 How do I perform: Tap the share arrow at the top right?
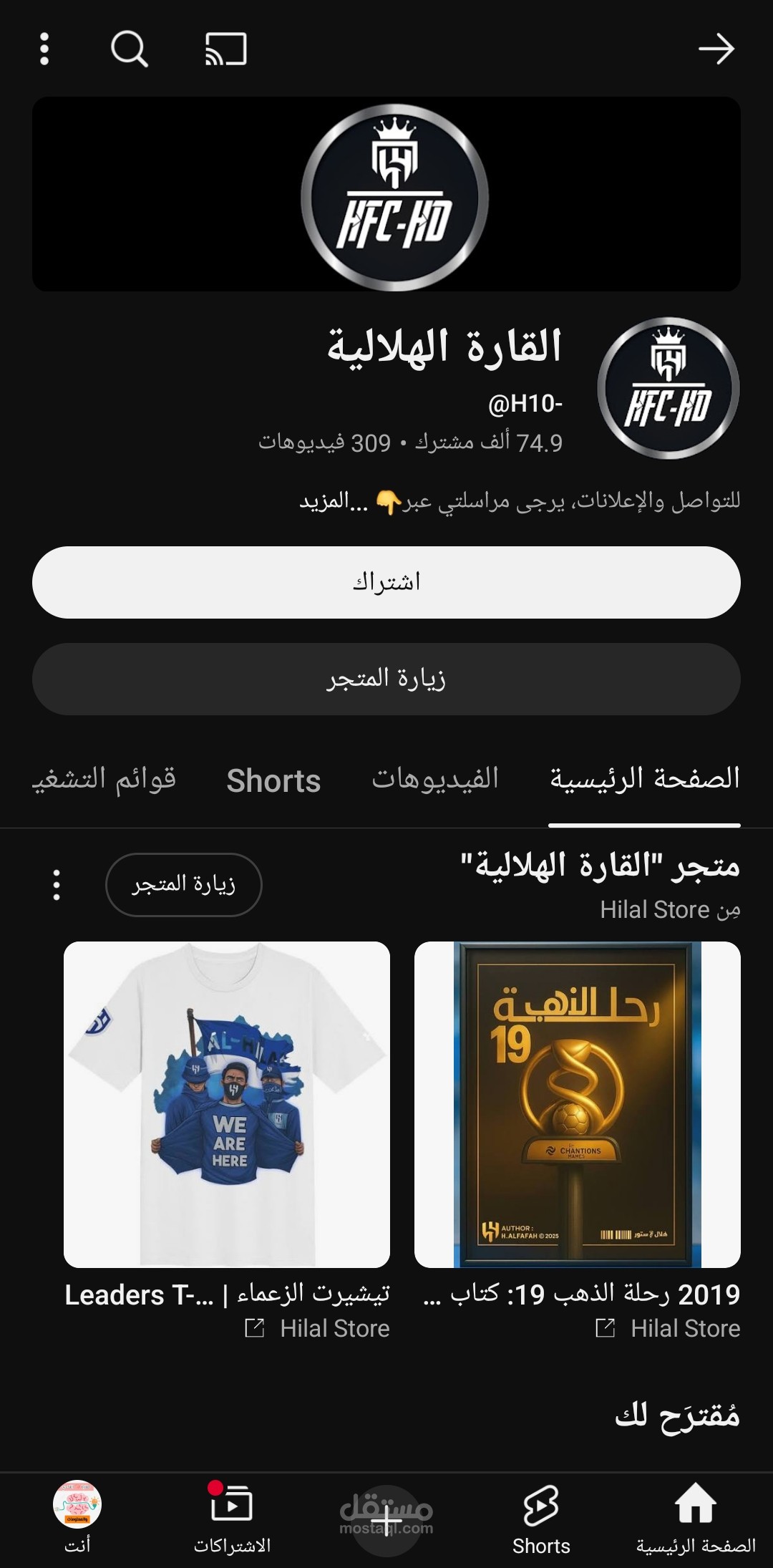tap(719, 50)
